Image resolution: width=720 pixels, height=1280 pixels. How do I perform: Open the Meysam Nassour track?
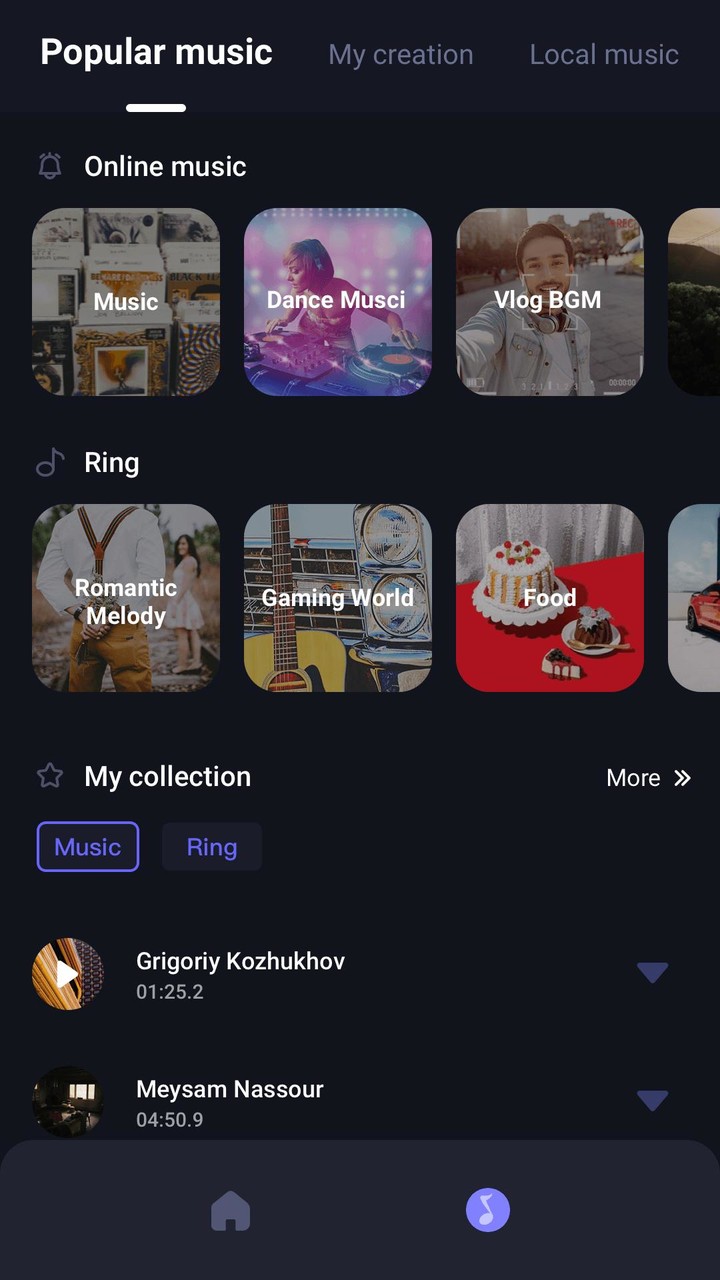(230, 1100)
